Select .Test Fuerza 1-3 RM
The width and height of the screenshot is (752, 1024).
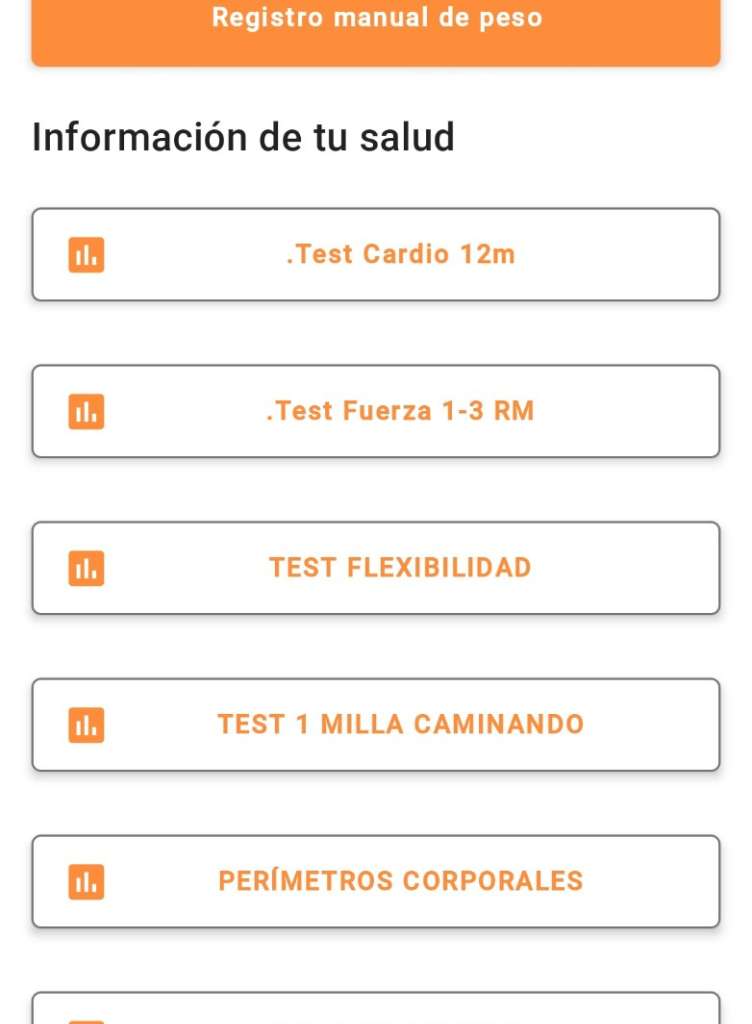pos(376,411)
